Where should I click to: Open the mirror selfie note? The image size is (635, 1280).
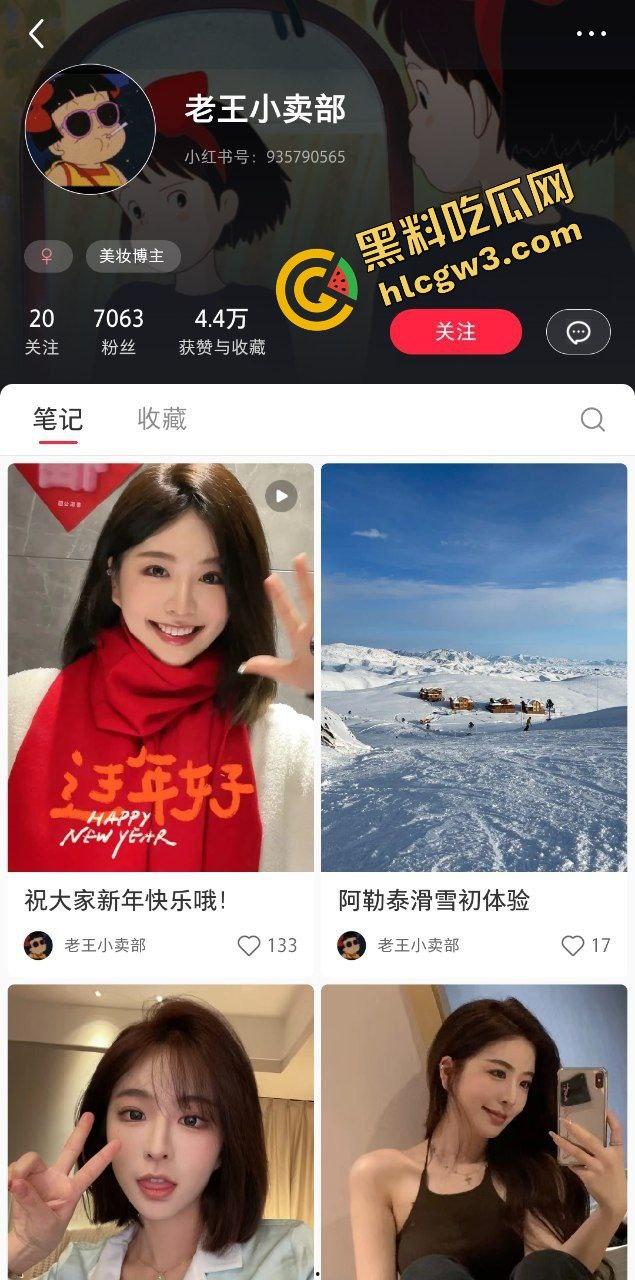point(474,1132)
